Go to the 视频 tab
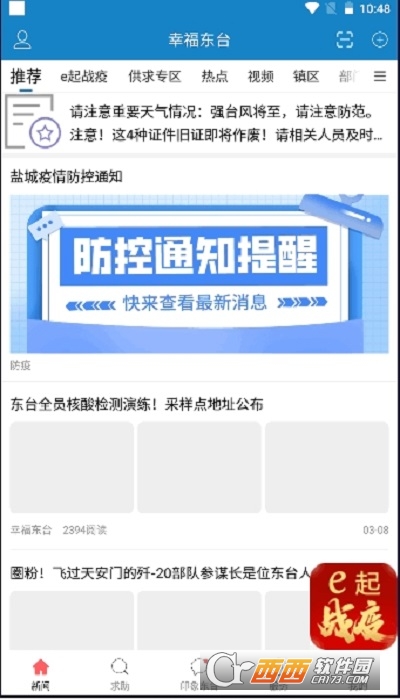This screenshot has height=700, width=400. click(x=261, y=76)
